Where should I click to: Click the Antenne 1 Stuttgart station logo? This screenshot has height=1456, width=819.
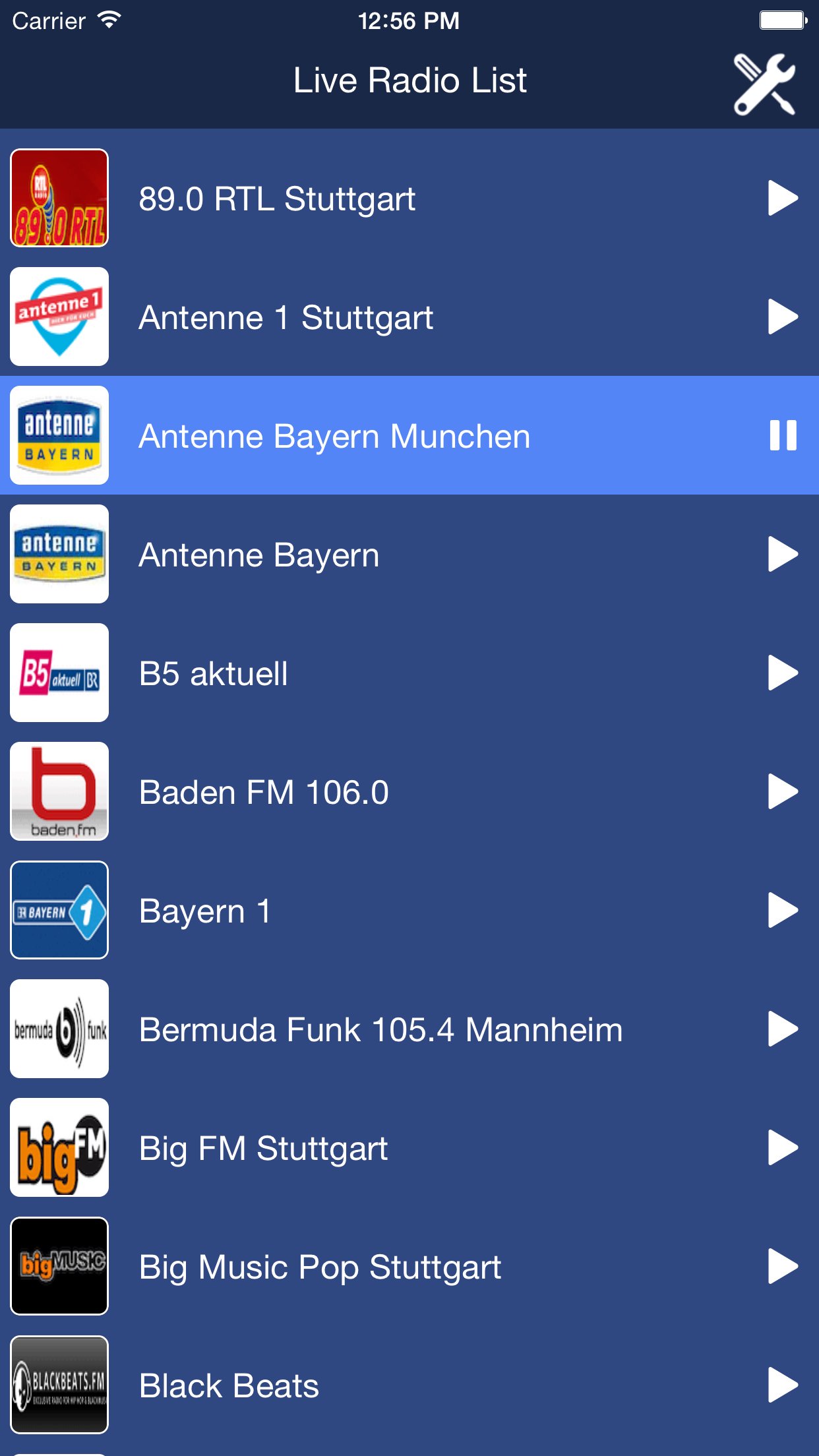pos(59,316)
